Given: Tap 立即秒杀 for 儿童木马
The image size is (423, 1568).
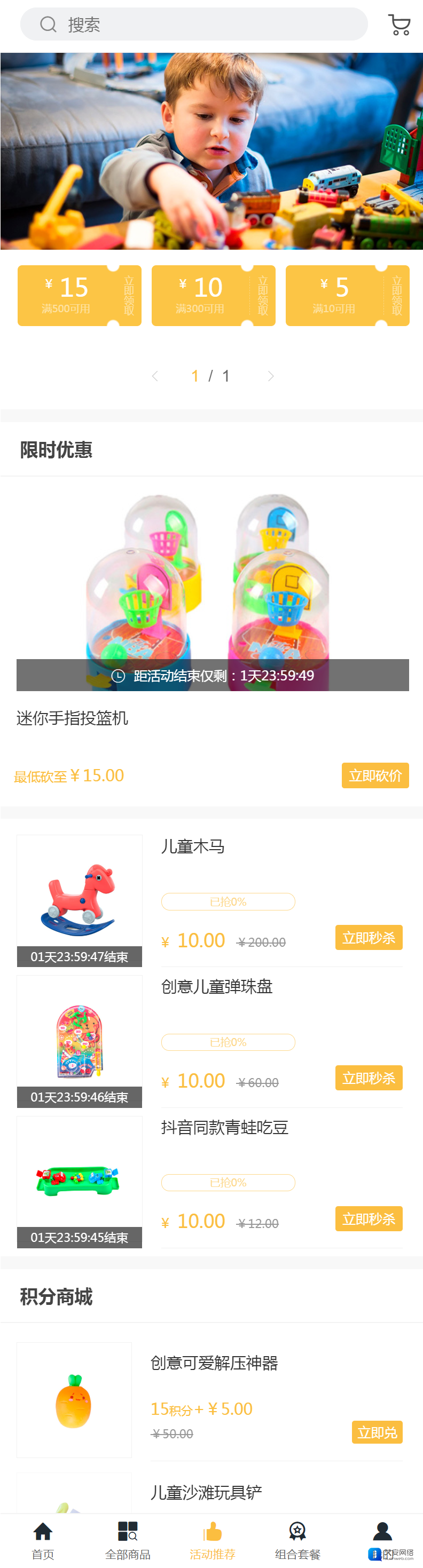Looking at the screenshot, I should click(369, 937).
